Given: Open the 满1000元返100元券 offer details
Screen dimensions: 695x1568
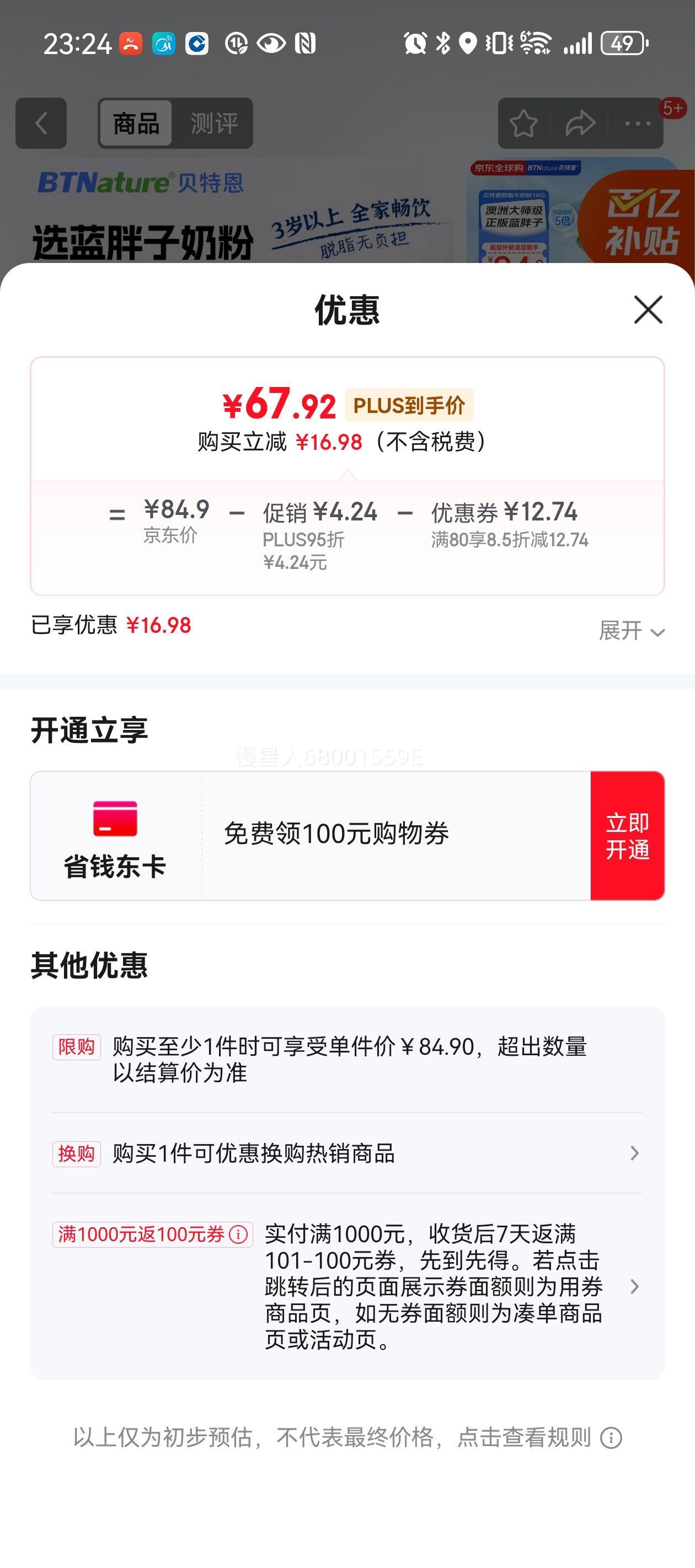Looking at the screenshot, I should [434, 1286].
